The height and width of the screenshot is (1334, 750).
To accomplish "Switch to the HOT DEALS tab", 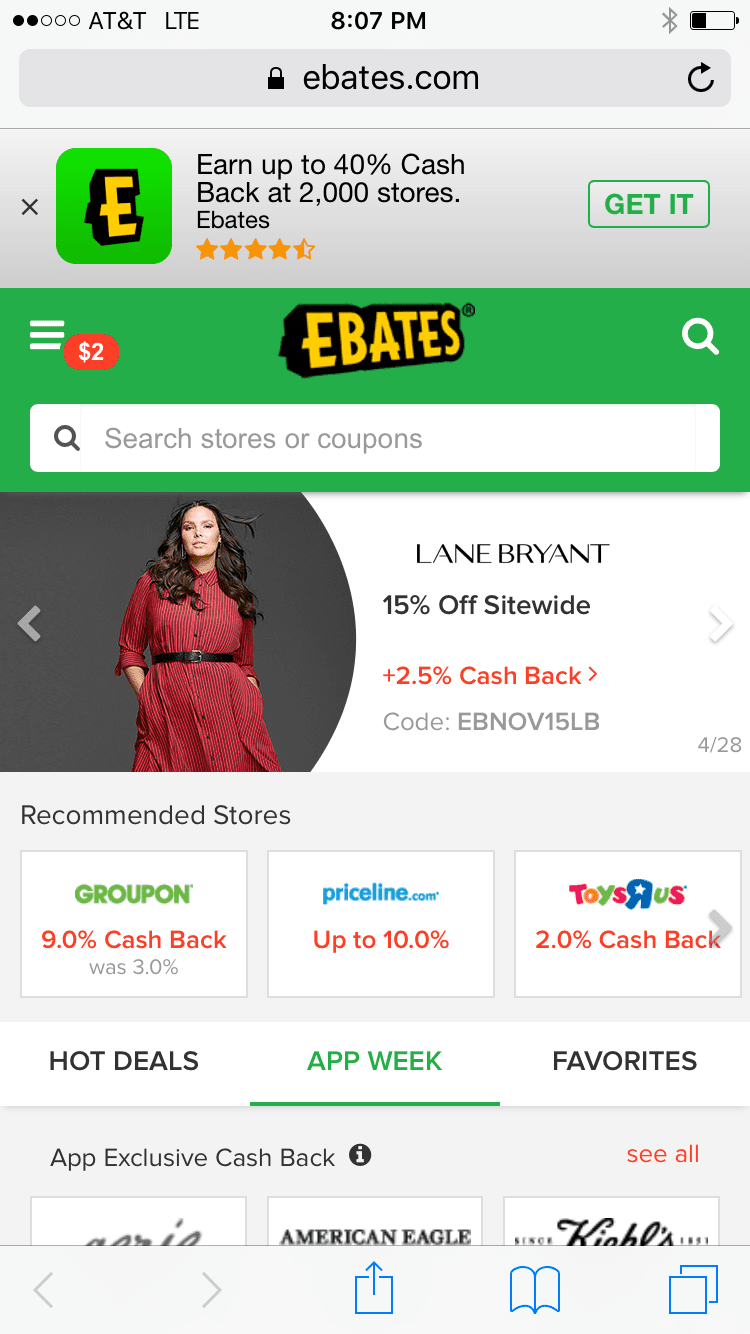I will 124,1061.
